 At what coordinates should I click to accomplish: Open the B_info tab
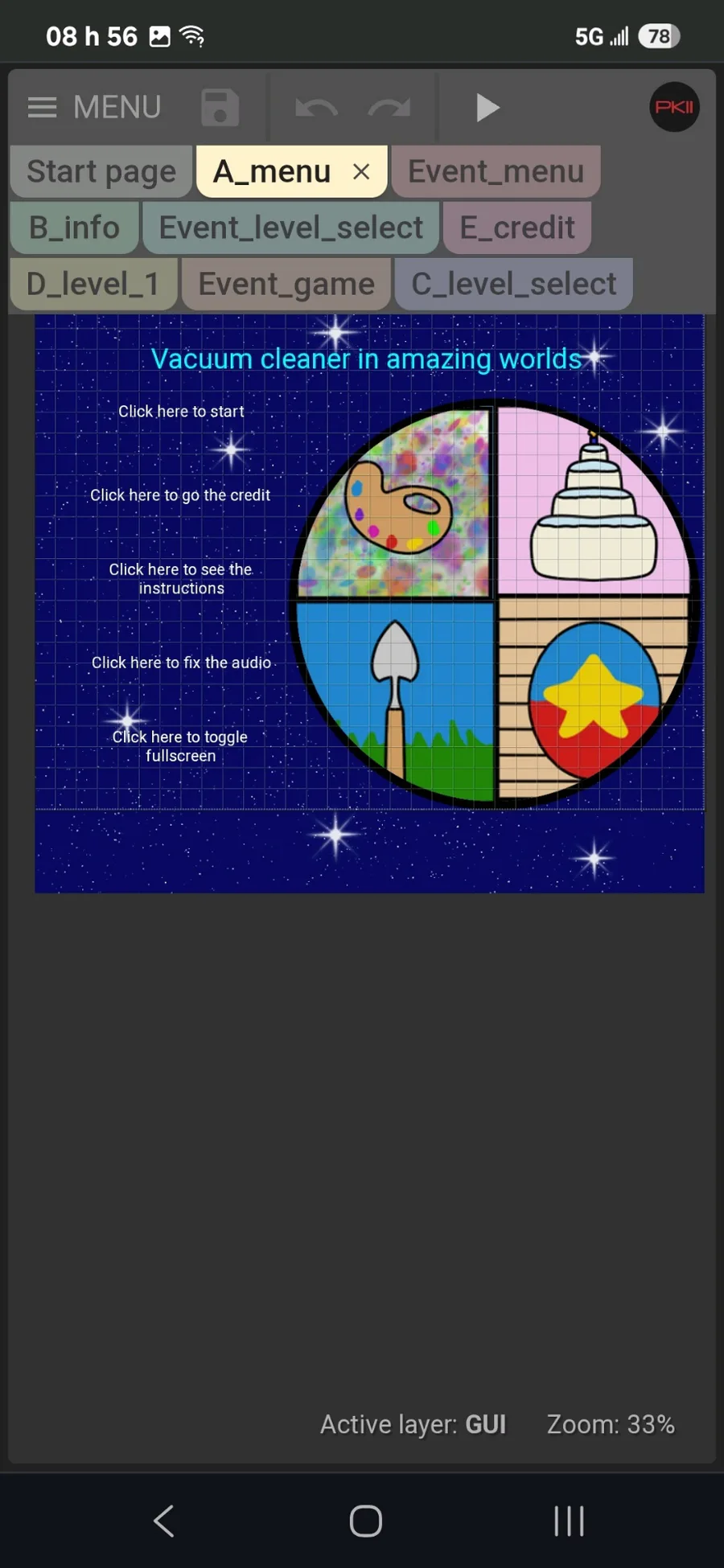[x=74, y=228]
